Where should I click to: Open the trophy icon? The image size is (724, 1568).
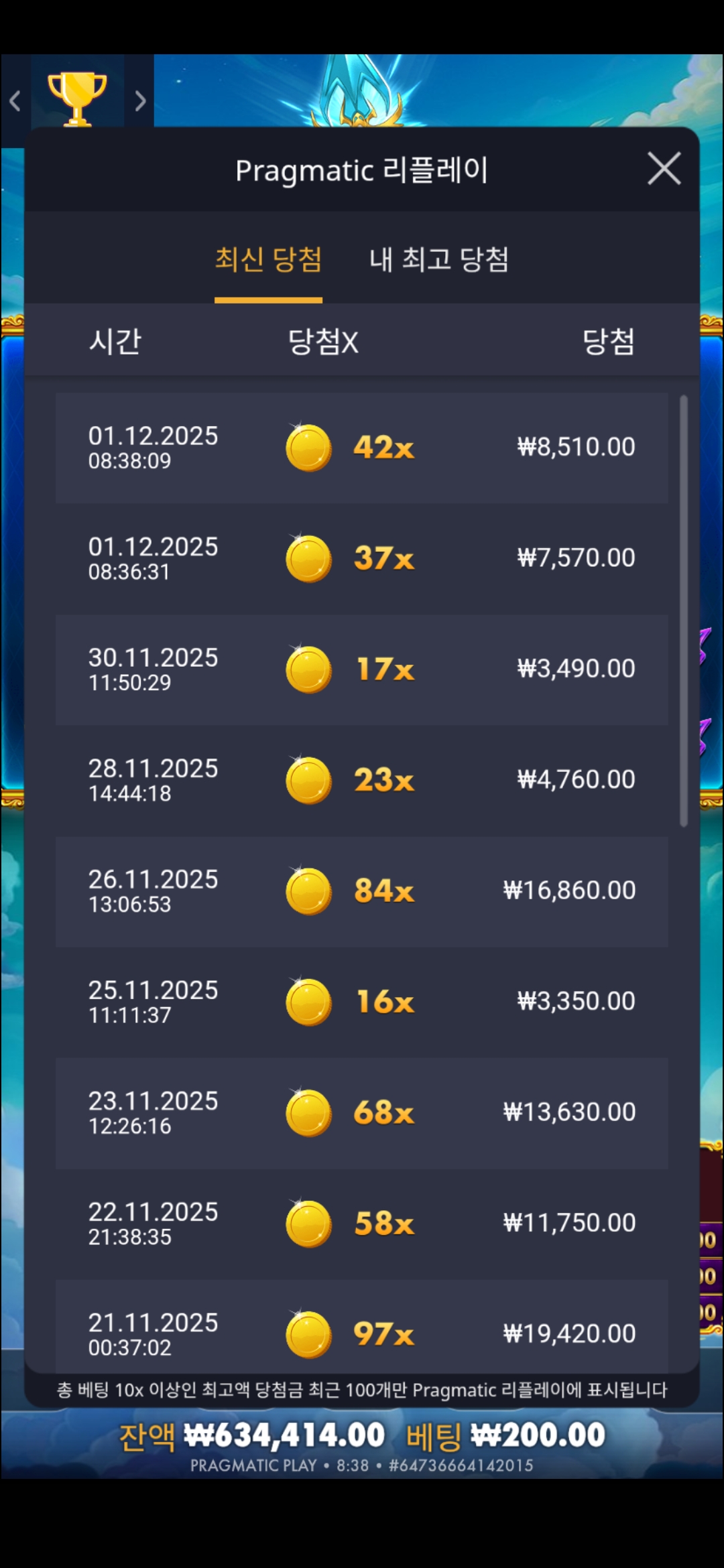pos(77,99)
